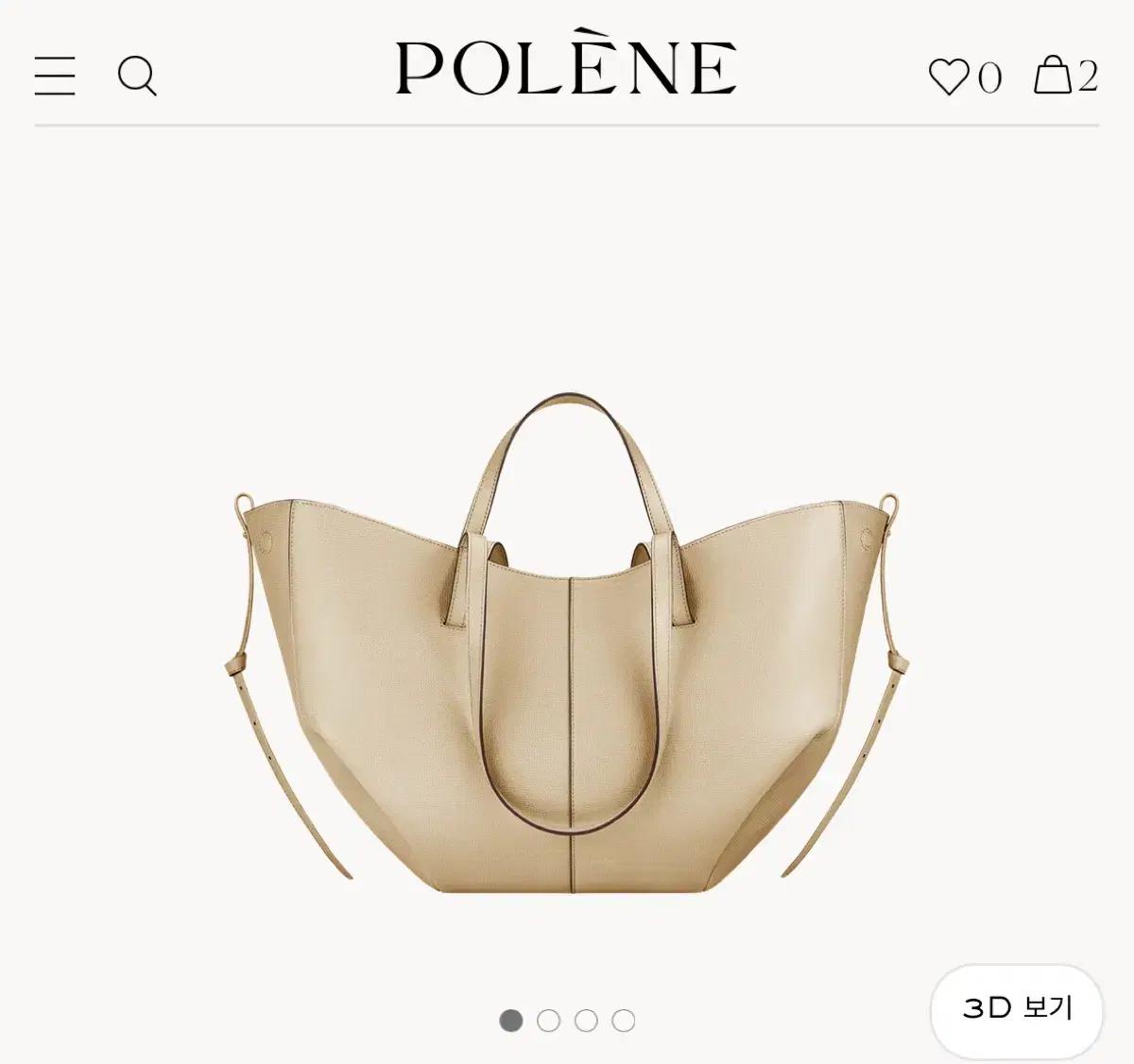The image size is (1134, 1064).
Task: Open the wishlist heart
Action: (x=949, y=77)
